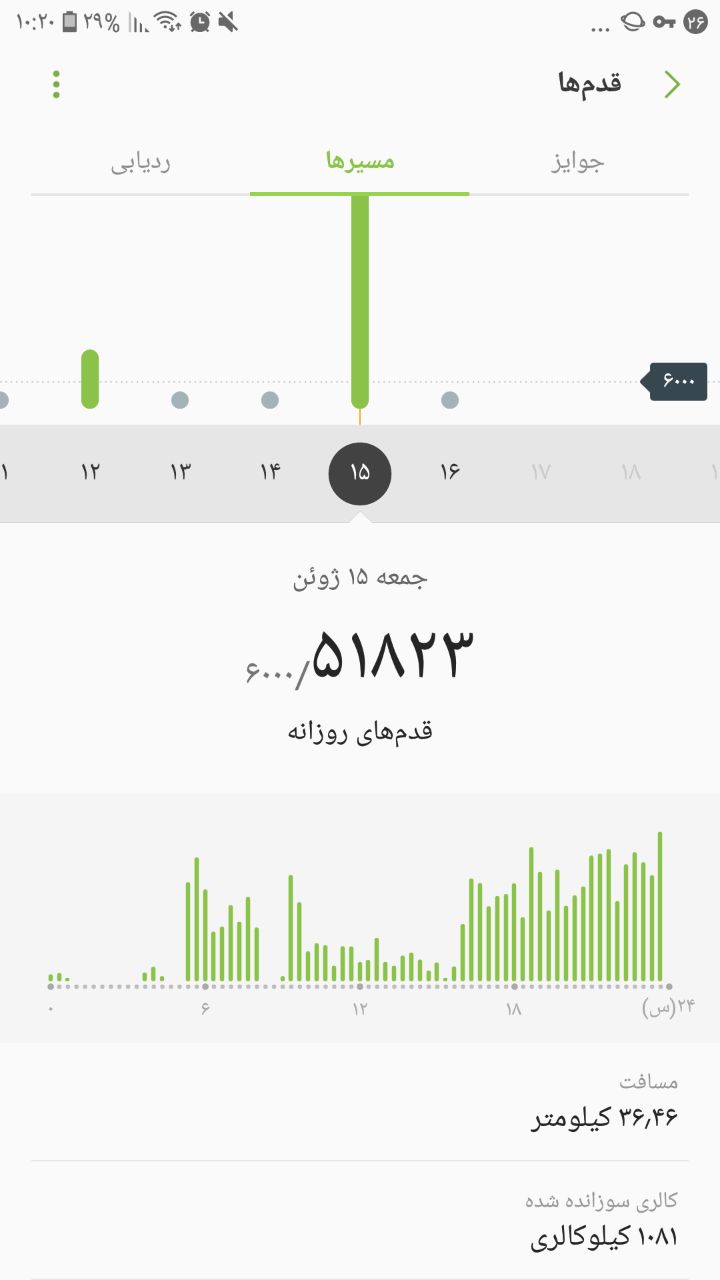Select day ۱۴ in the date strip

tap(270, 472)
